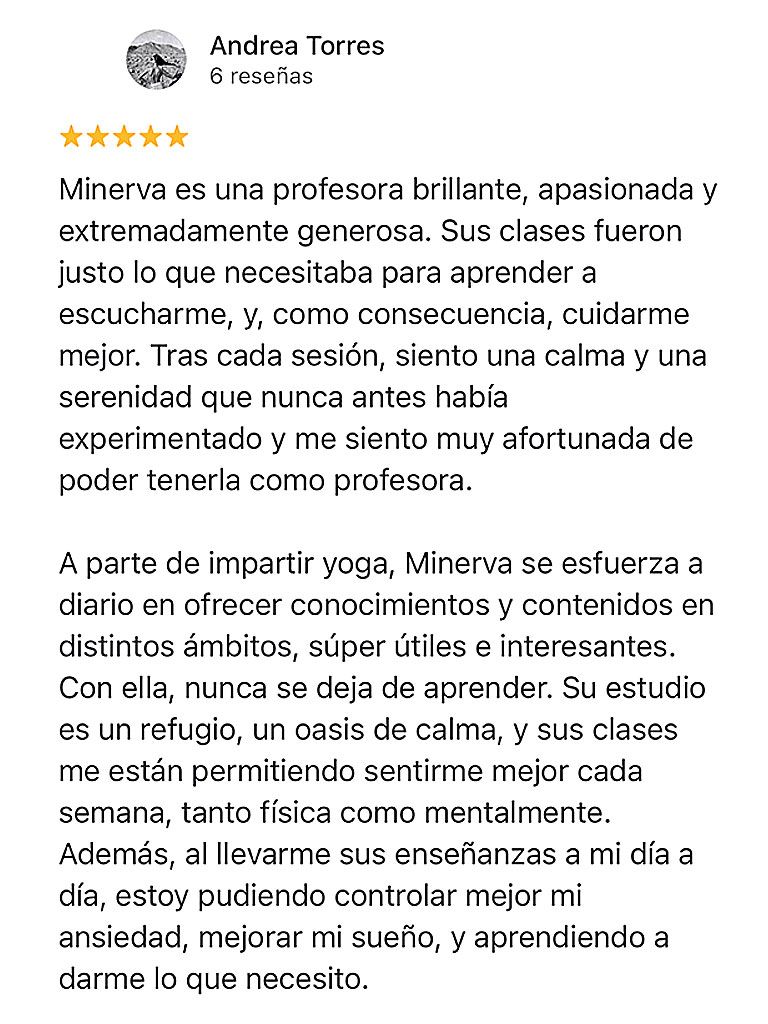The image size is (768, 1024).
Task: Open reviewer name Andrea Torres
Action: (x=297, y=46)
